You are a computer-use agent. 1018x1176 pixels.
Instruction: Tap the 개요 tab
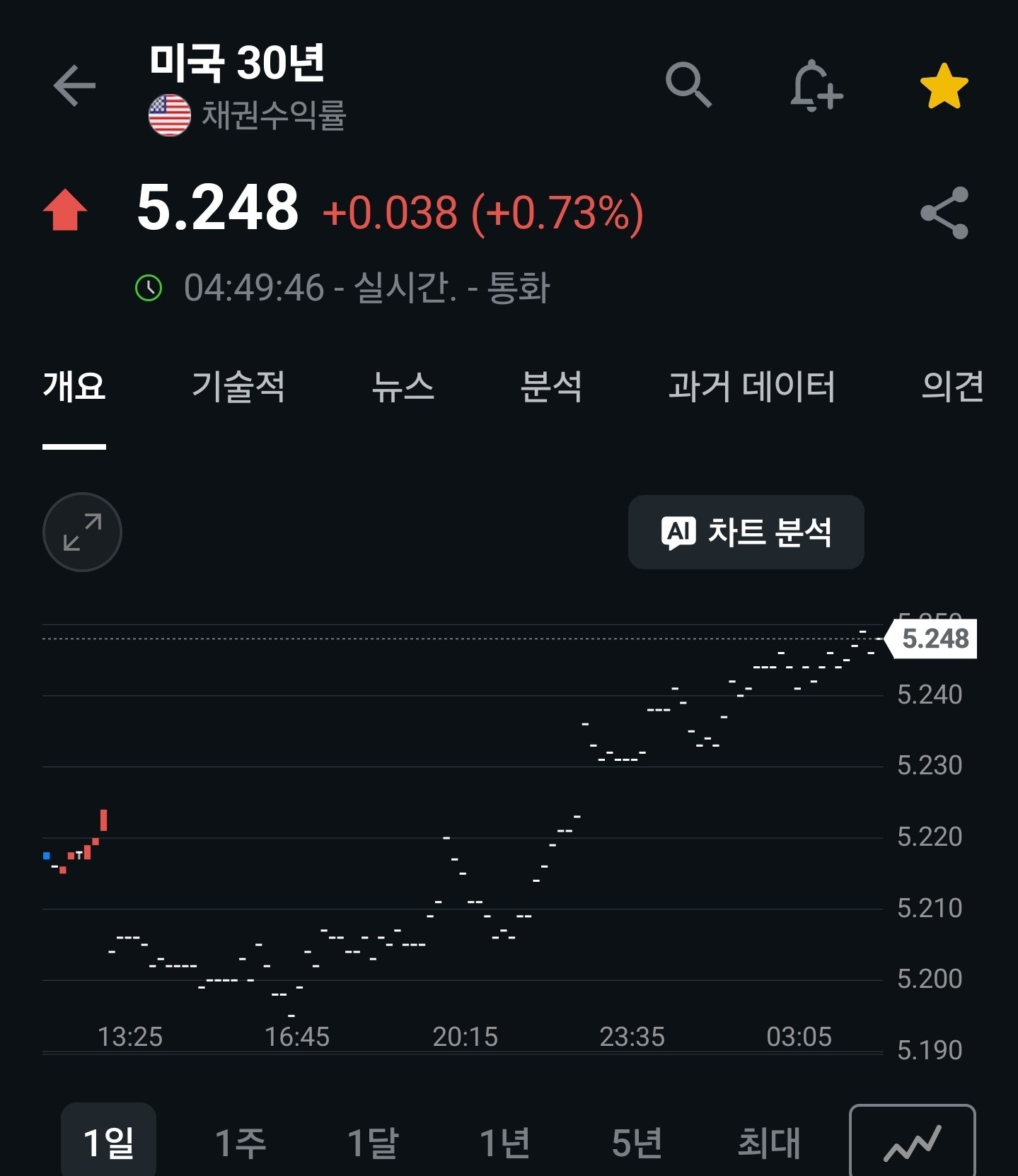pyautogui.click(x=74, y=387)
